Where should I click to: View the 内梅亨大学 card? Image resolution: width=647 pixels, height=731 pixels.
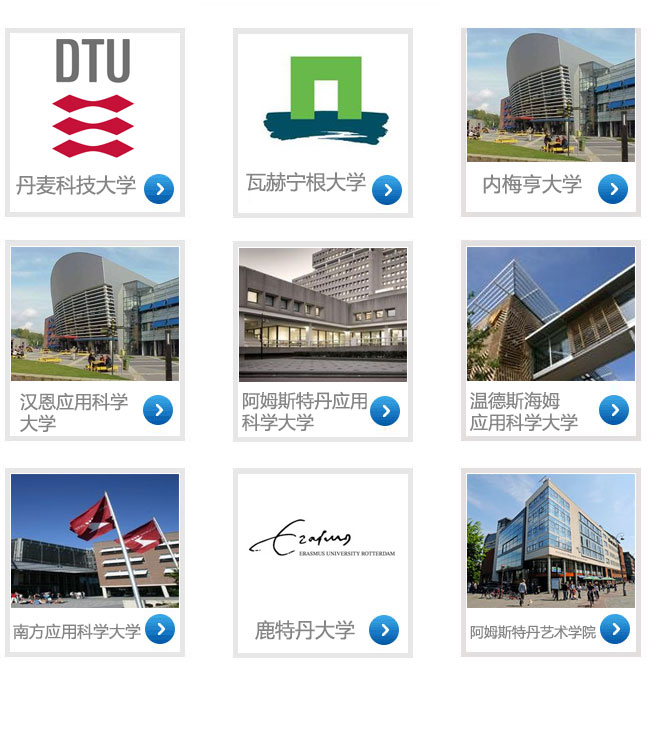click(x=551, y=121)
